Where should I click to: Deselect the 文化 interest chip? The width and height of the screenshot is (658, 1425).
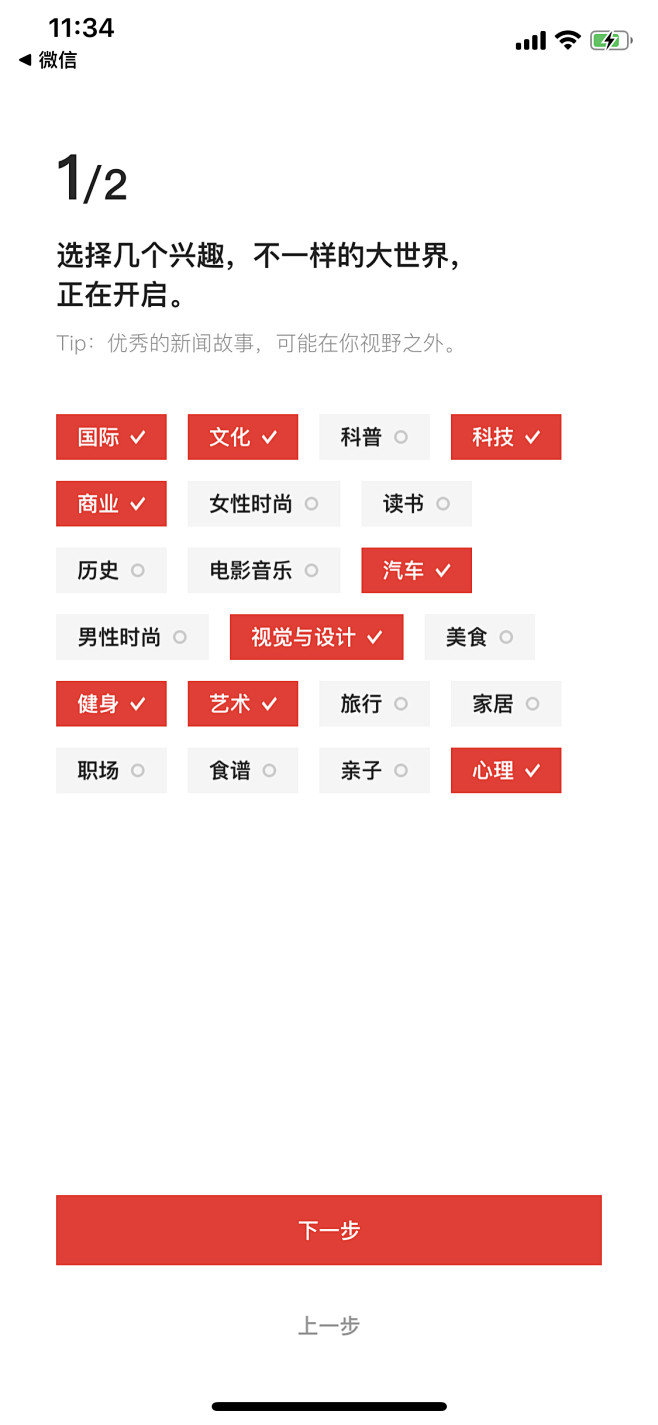[243, 437]
